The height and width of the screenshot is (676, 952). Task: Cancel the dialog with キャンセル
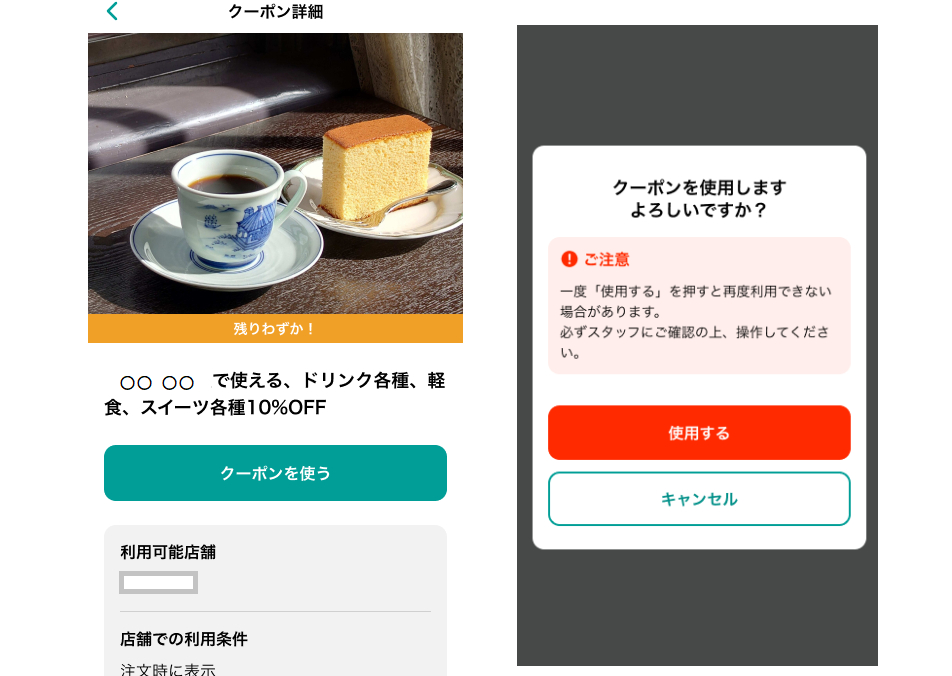699,498
